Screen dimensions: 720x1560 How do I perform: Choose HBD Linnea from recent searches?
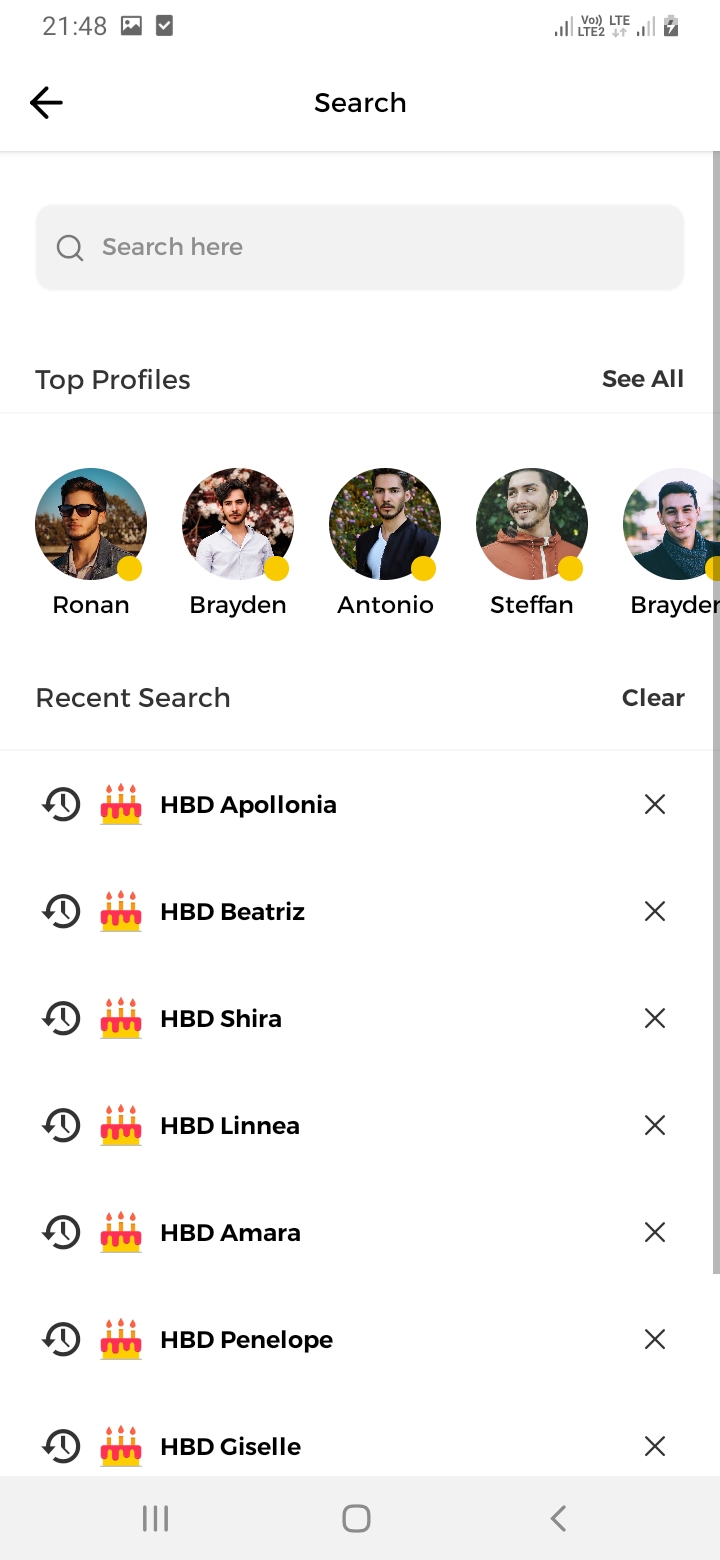point(230,1126)
